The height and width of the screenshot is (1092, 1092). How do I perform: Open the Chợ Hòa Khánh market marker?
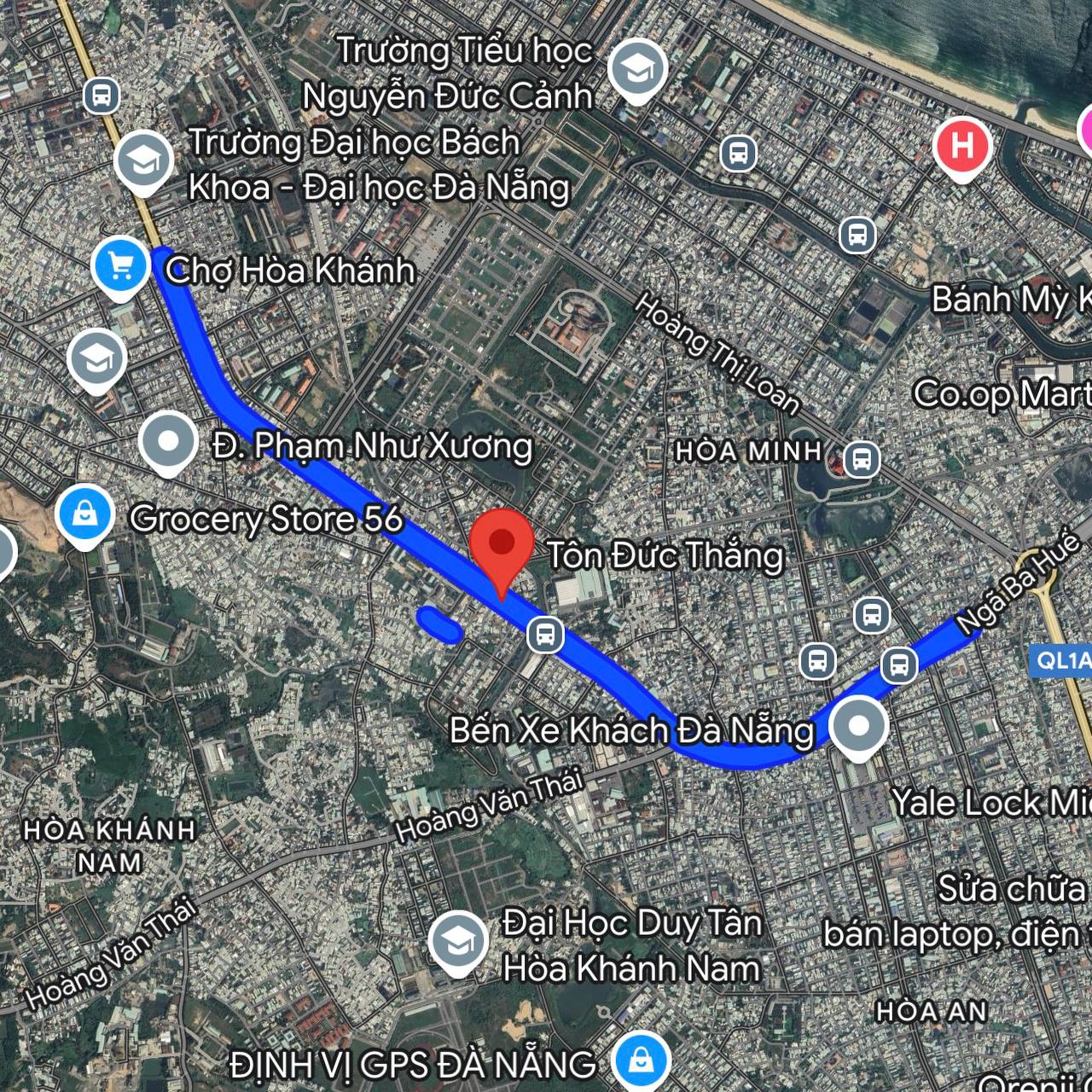[x=121, y=265]
